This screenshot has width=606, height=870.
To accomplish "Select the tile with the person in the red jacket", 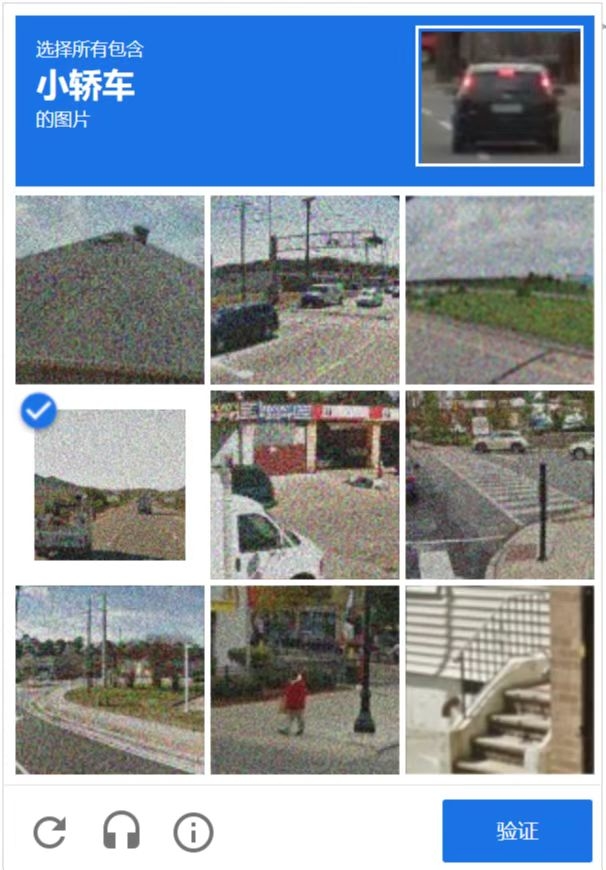I will pos(304,680).
